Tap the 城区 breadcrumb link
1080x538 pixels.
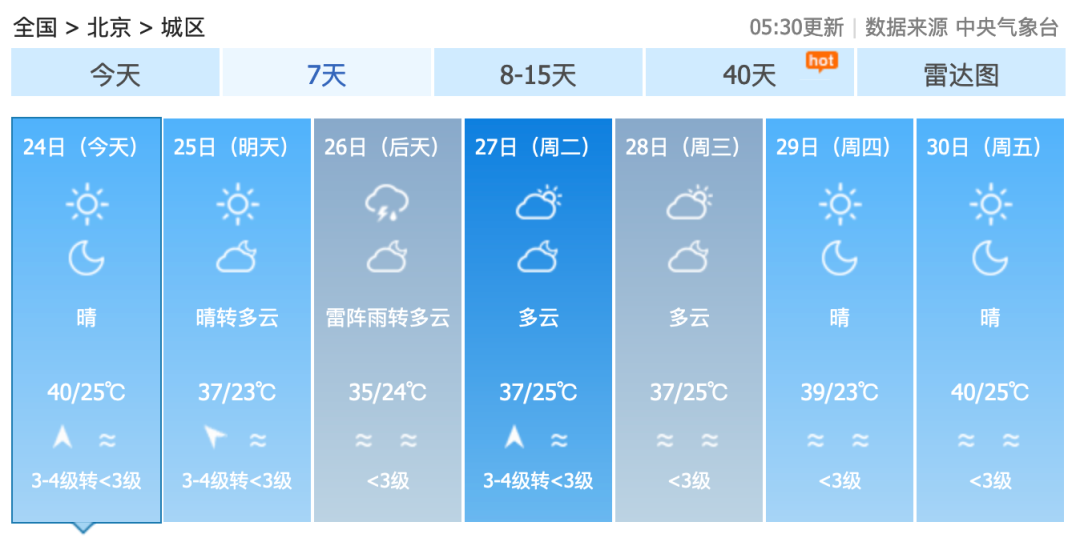(x=183, y=27)
